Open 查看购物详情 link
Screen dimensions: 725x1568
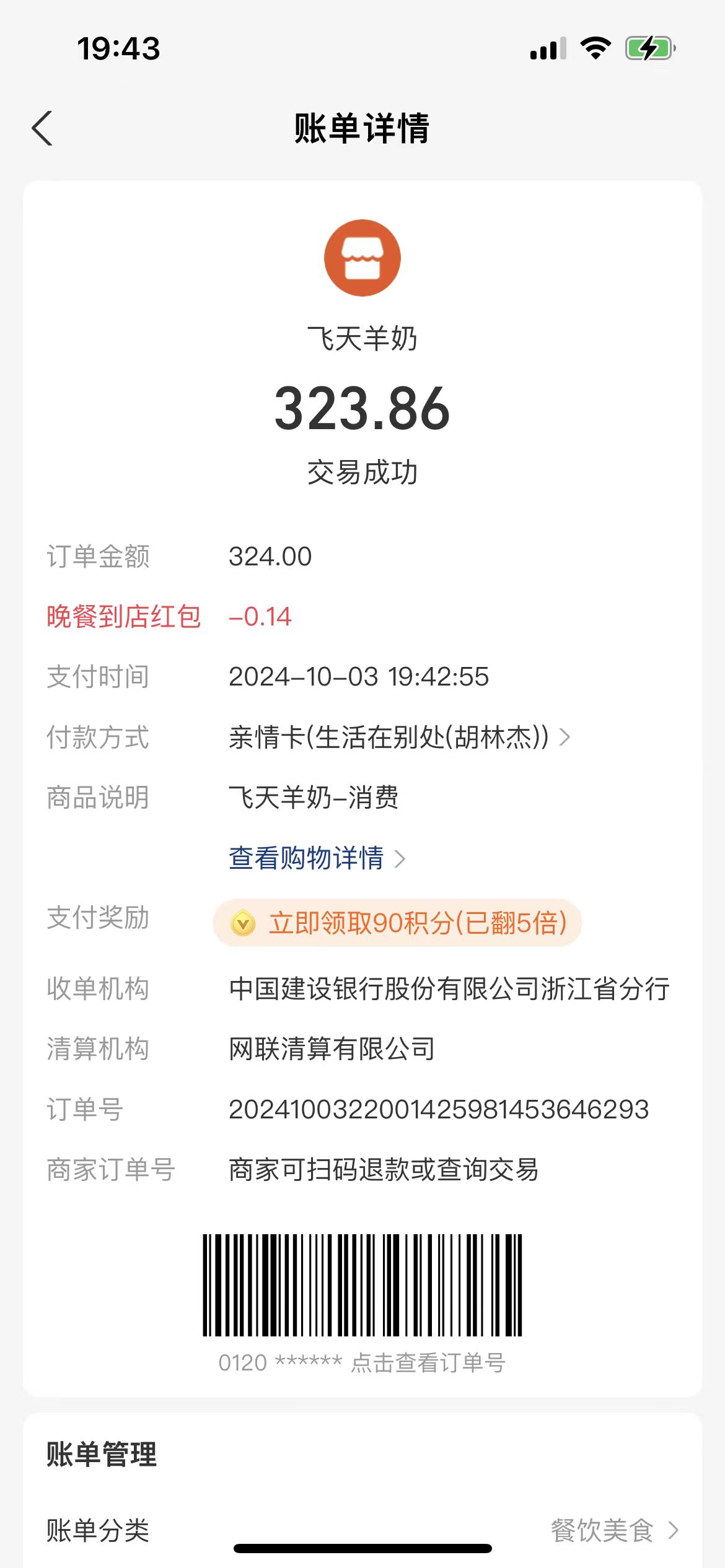coord(316,859)
